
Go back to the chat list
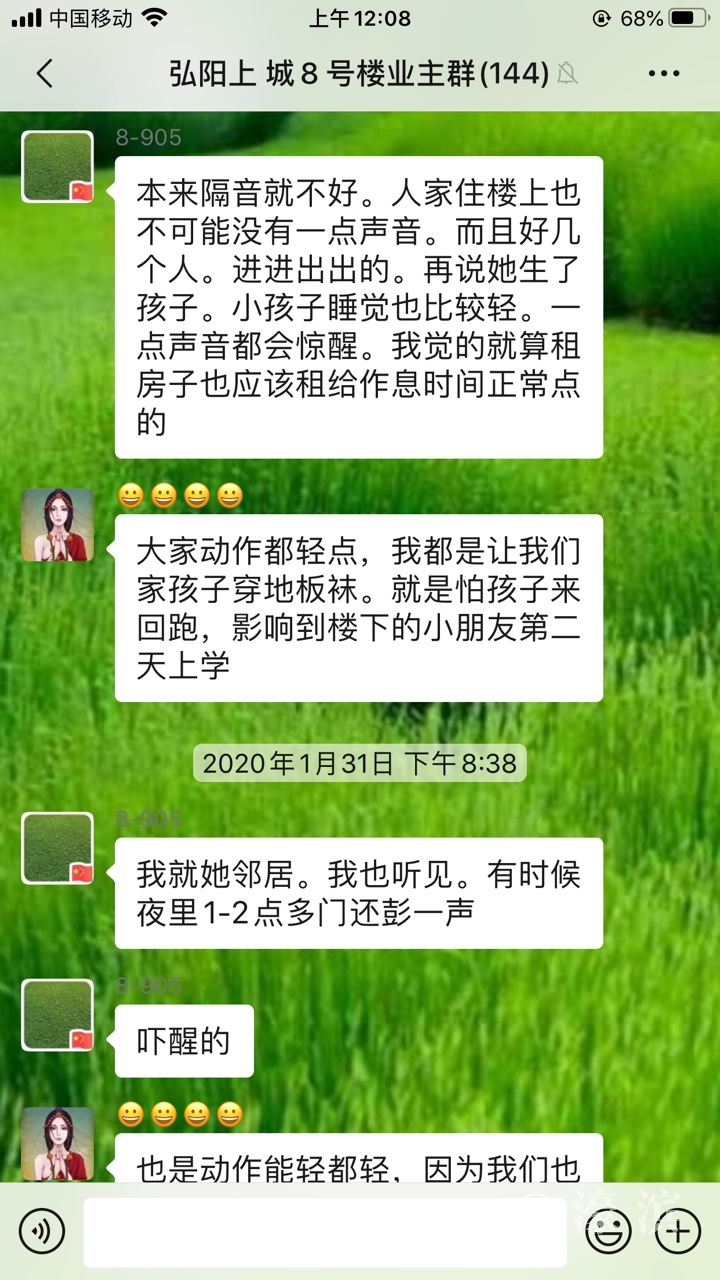point(44,73)
